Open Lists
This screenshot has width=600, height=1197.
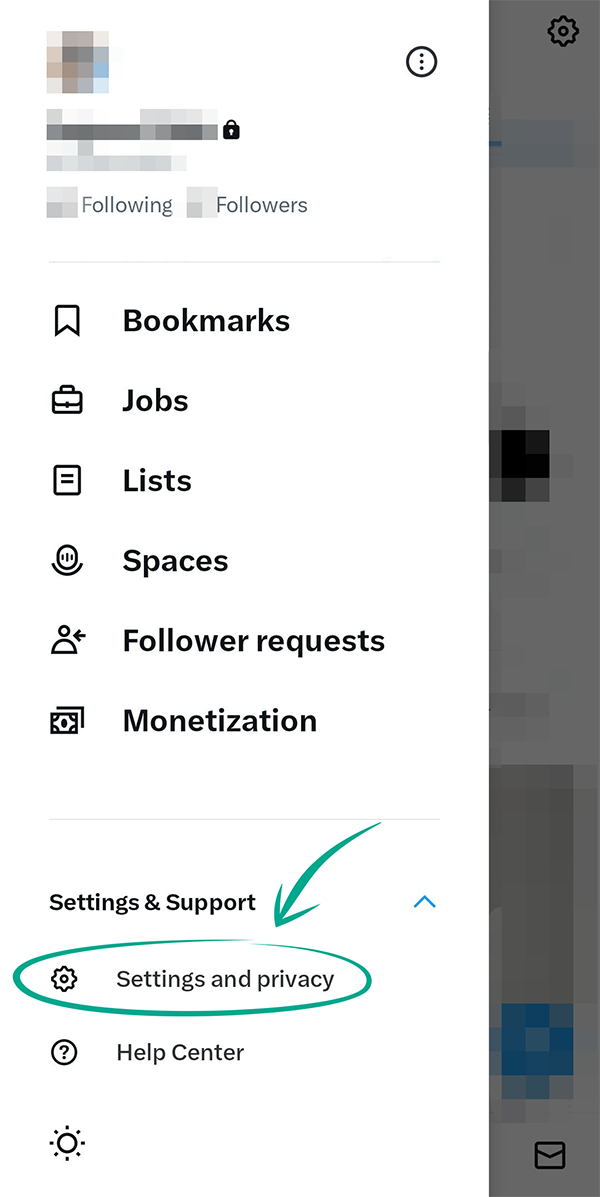tap(156, 481)
